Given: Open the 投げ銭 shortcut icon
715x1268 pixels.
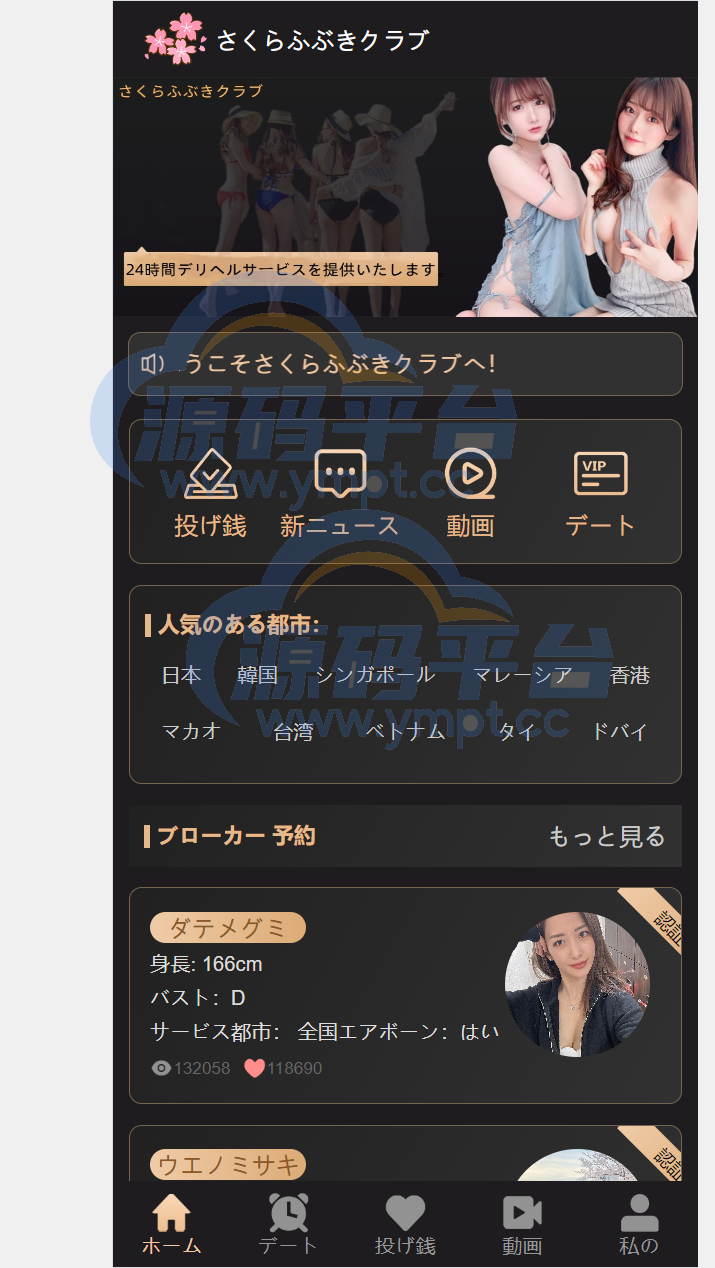Looking at the screenshot, I should (x=210, y=492).
